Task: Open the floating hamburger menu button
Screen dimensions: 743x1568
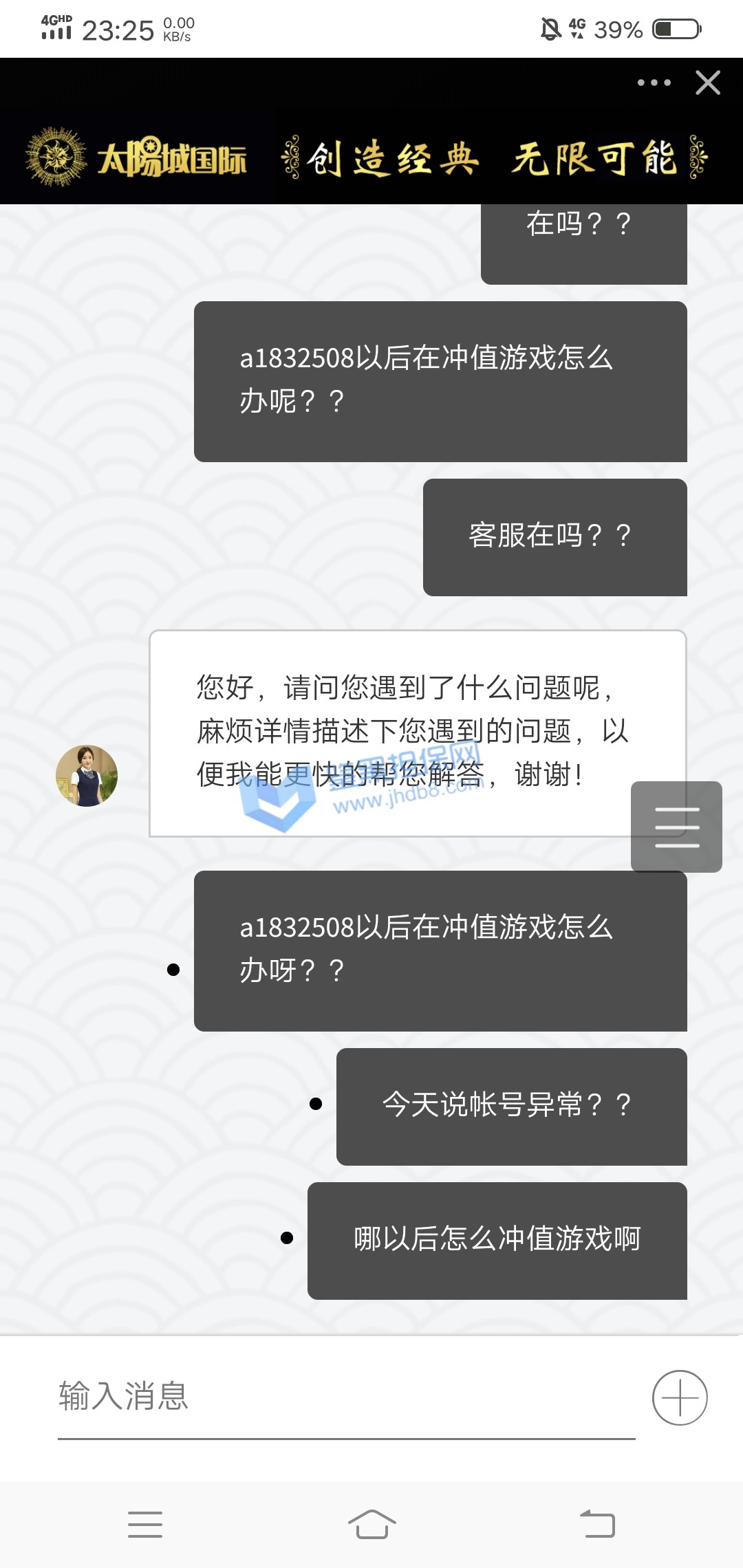Action: pyautogui.click(x=676, y=827)
